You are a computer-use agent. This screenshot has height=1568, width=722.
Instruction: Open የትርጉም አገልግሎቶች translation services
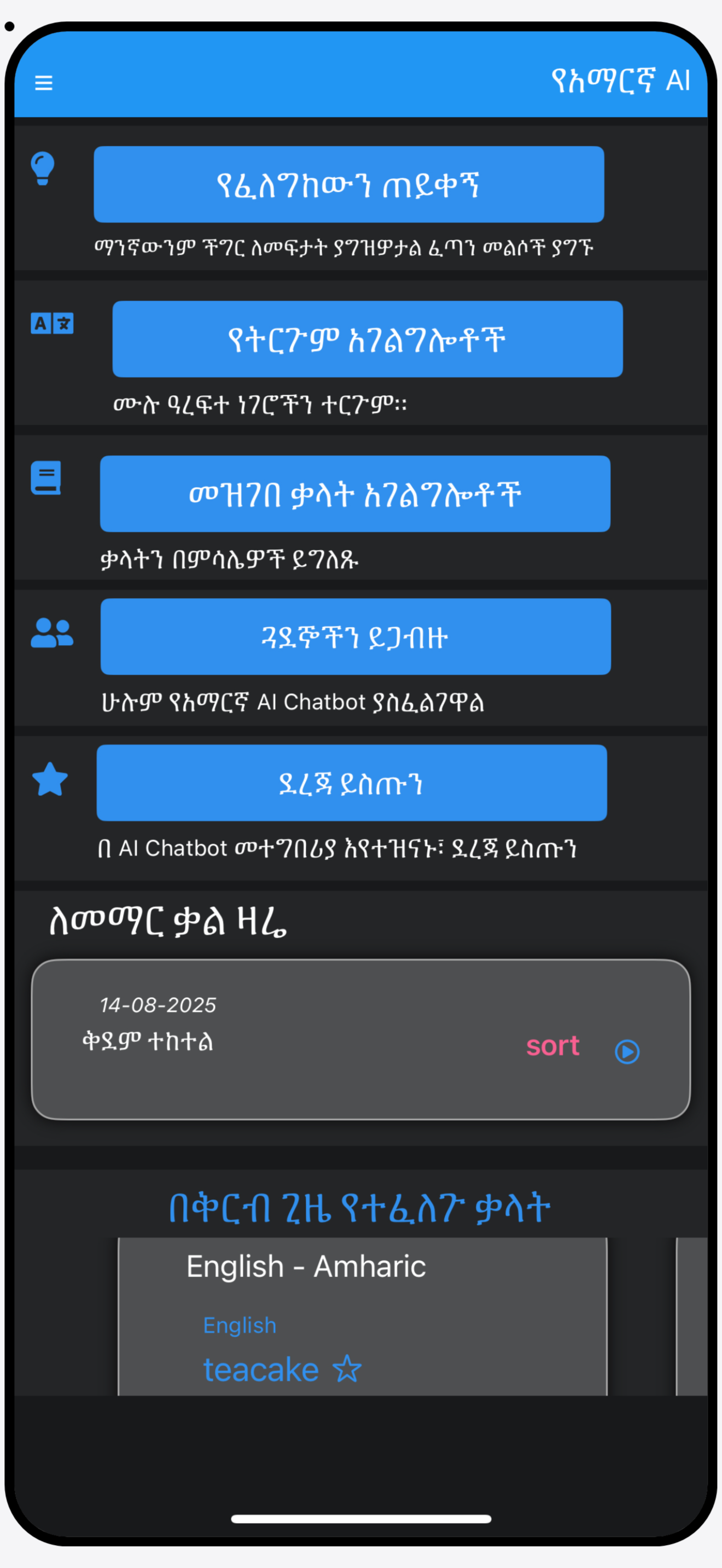click(368, 339)
